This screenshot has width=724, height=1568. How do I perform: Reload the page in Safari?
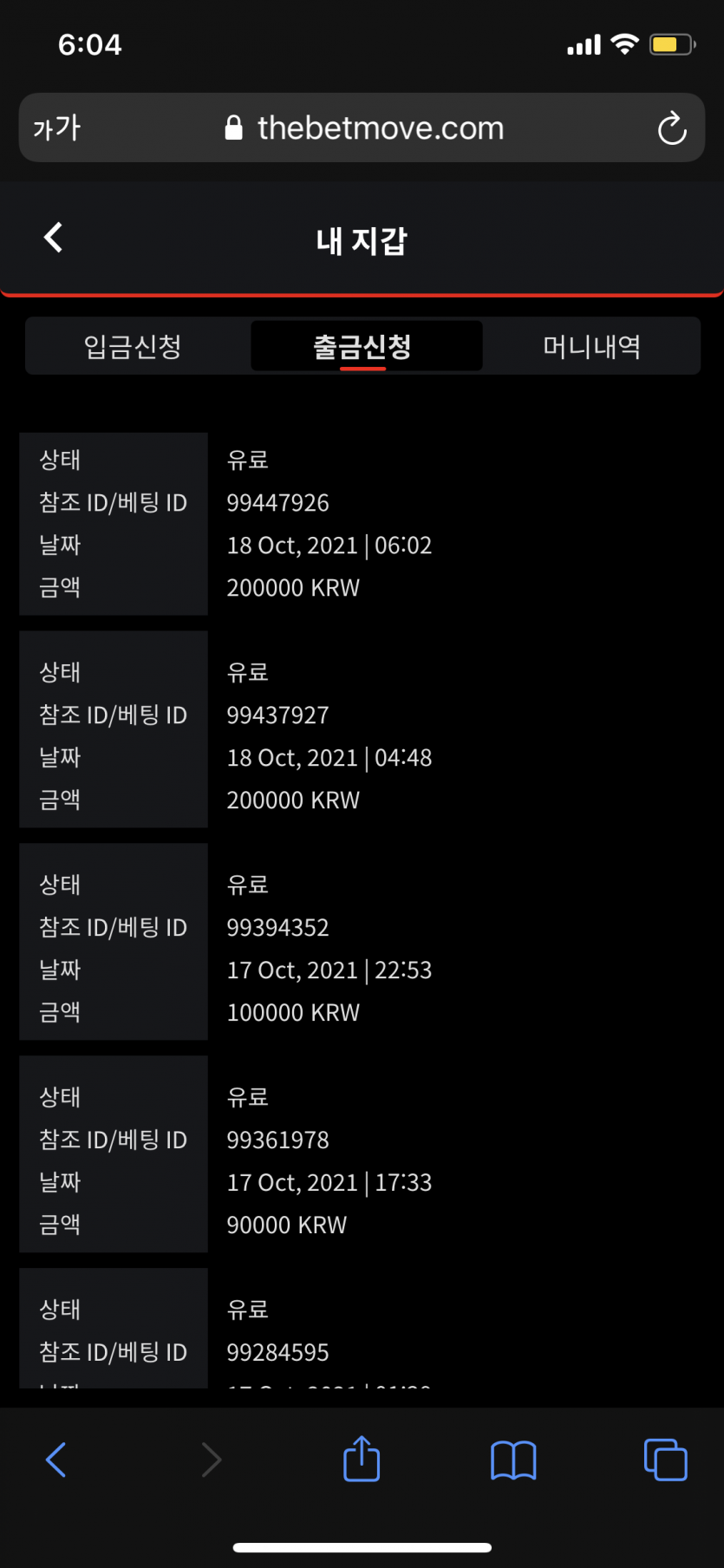672,128
